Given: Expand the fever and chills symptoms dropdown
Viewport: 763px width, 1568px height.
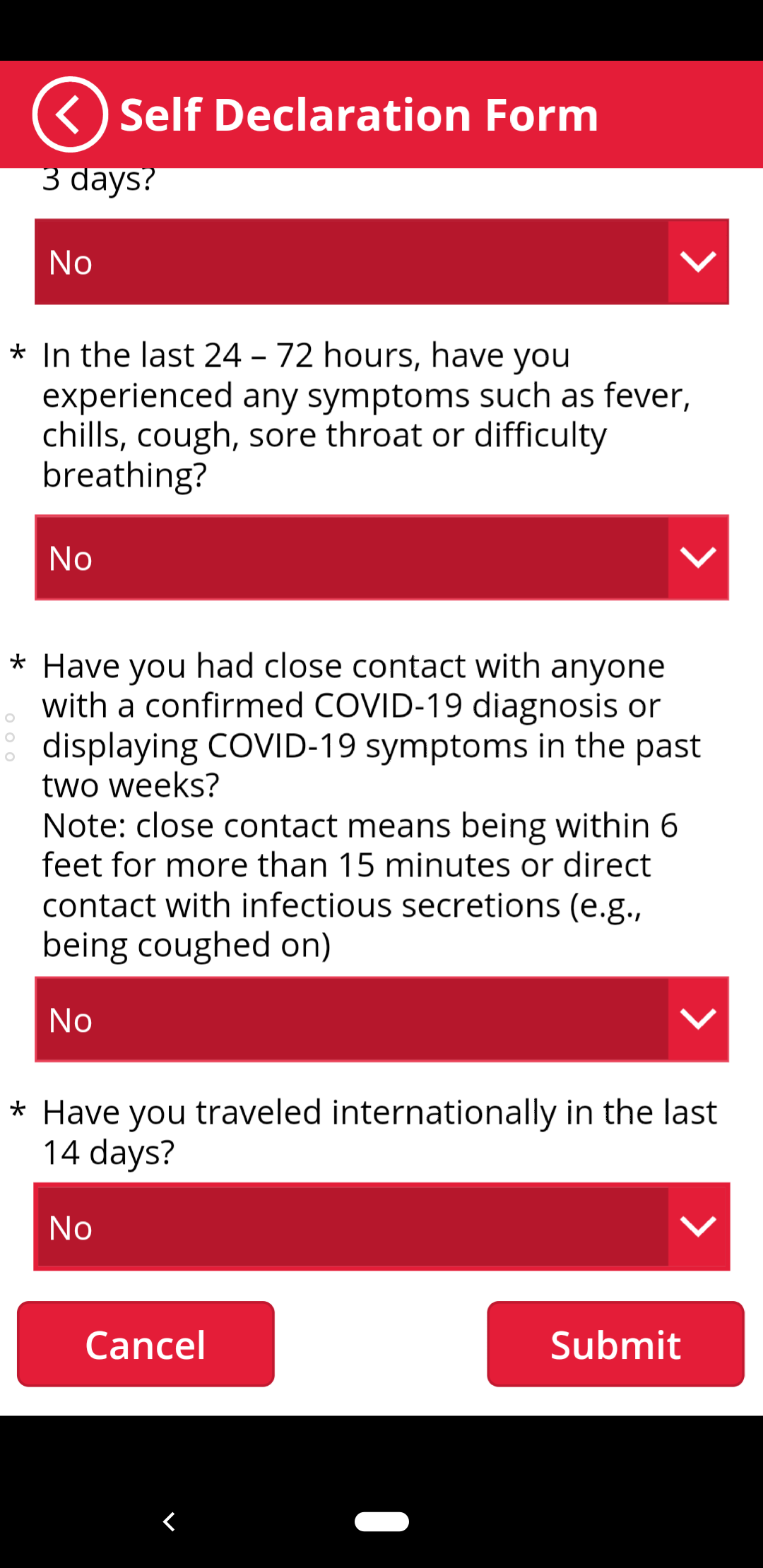Looking at the screenshot, I should (x=381, y=558).
